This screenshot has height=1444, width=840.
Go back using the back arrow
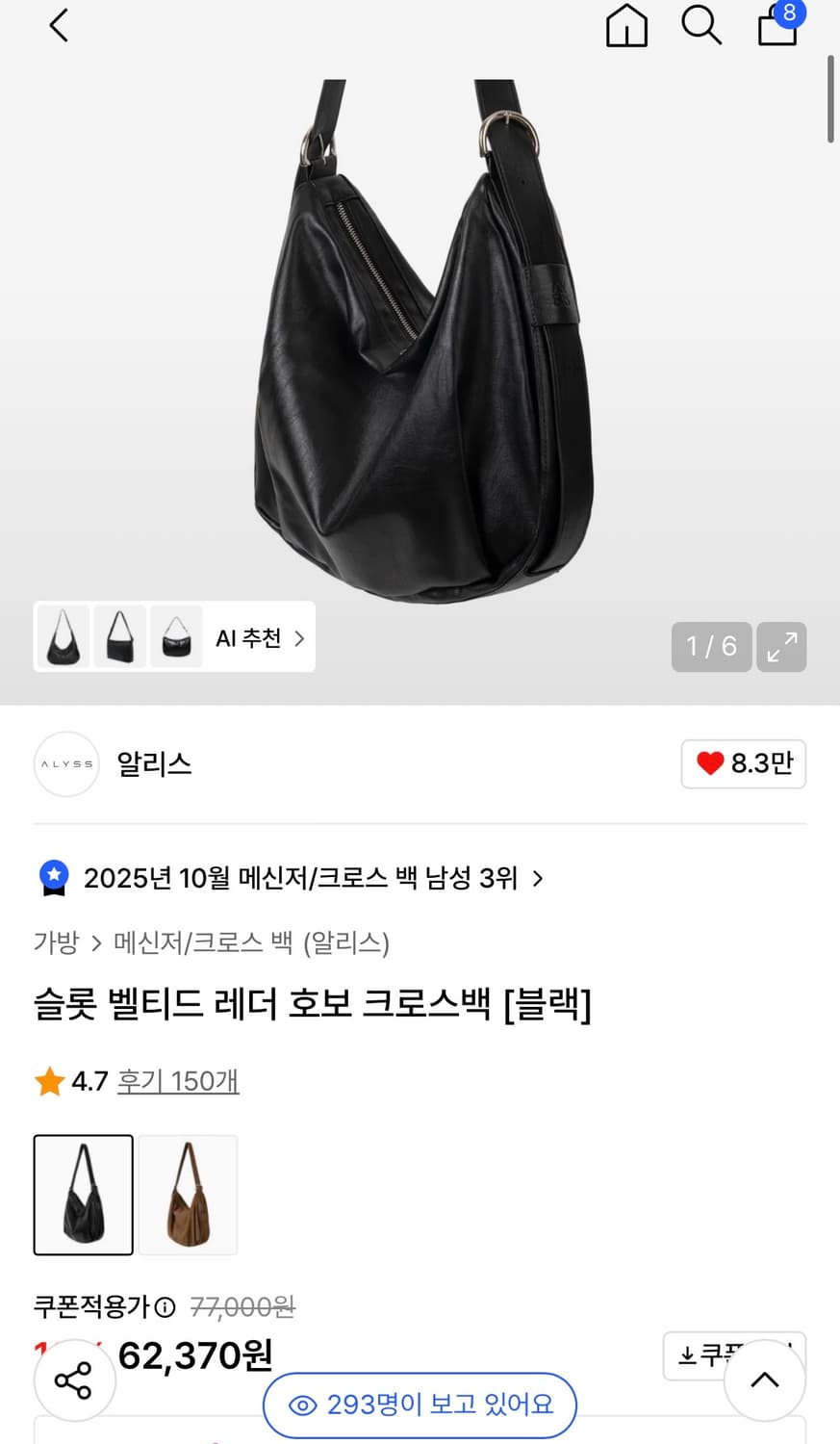[x=58, y=26]
